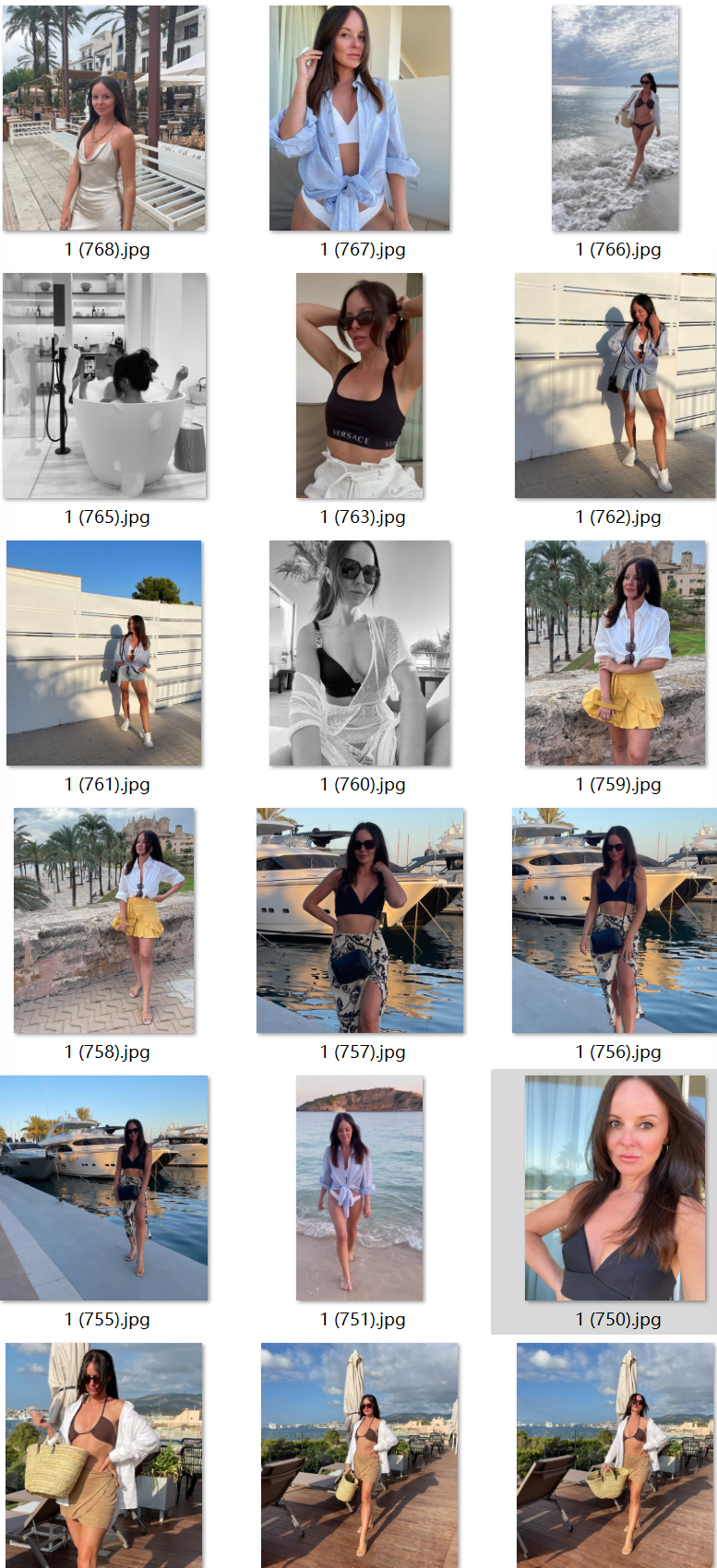Open the file 1 (757).jpg
This screenshot has height=1568, width=717.
tap(360, 921)
